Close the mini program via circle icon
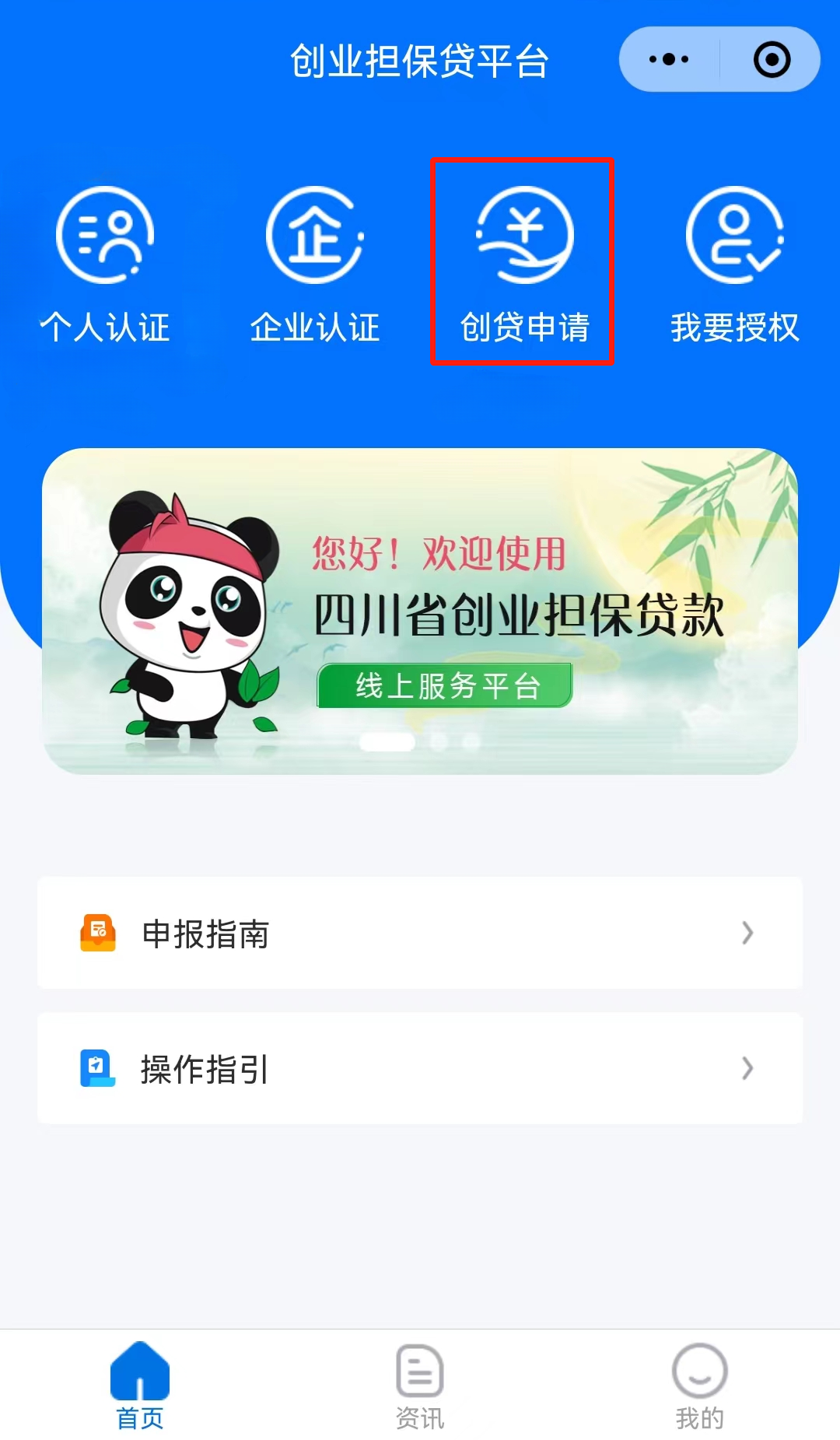This screenshot has width=840, height=1440. tap(772, 59)
